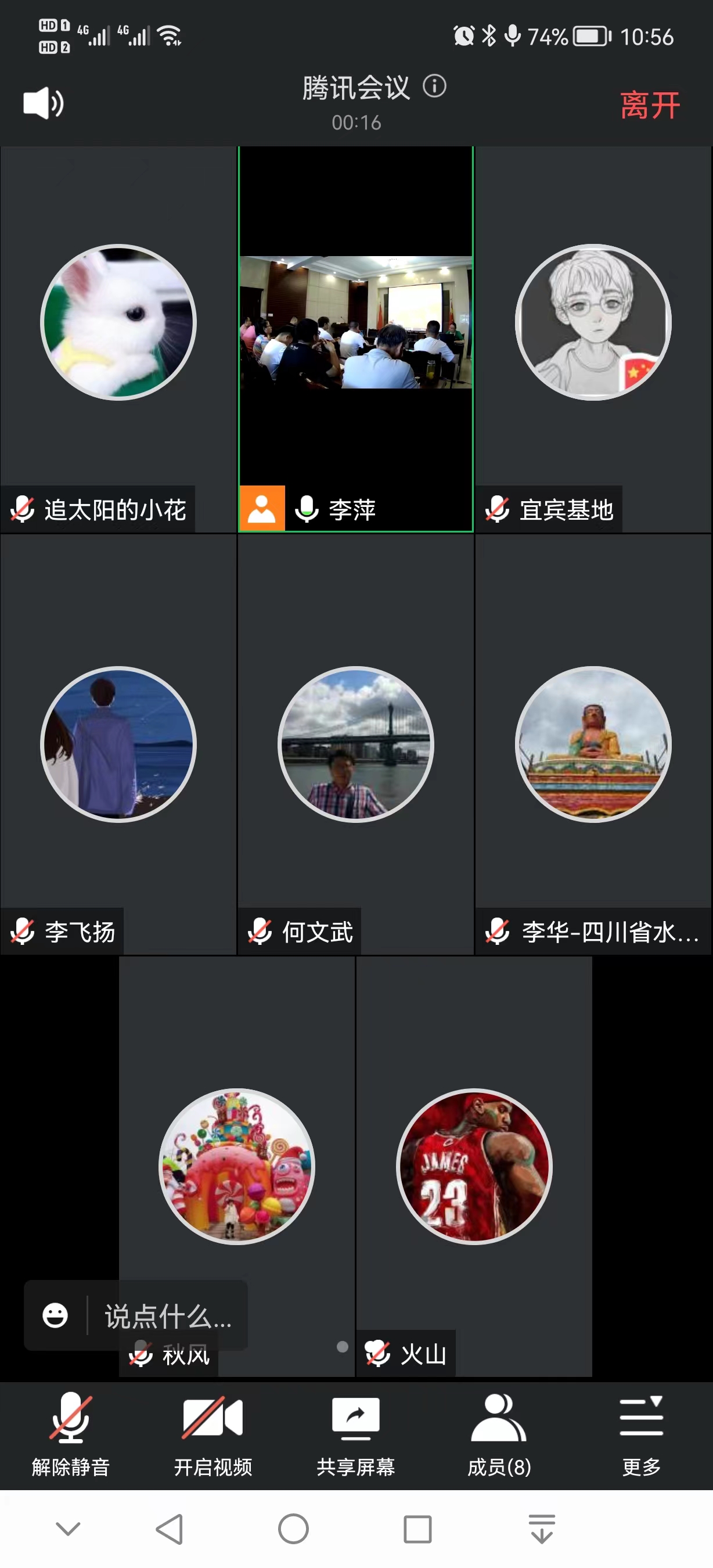This screenshot has height=1568, width=713.
Task: Select 李萍's live video tile
Action: click(356, 323)
